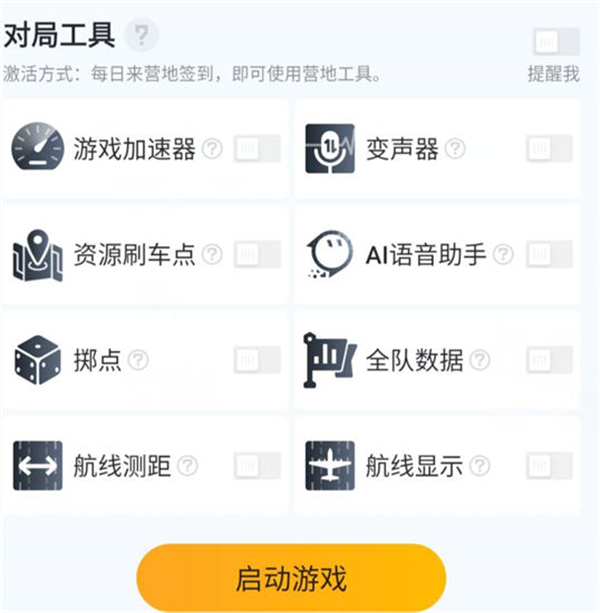
Task: Enable 航线测距 switch
Action: [257, 465]
